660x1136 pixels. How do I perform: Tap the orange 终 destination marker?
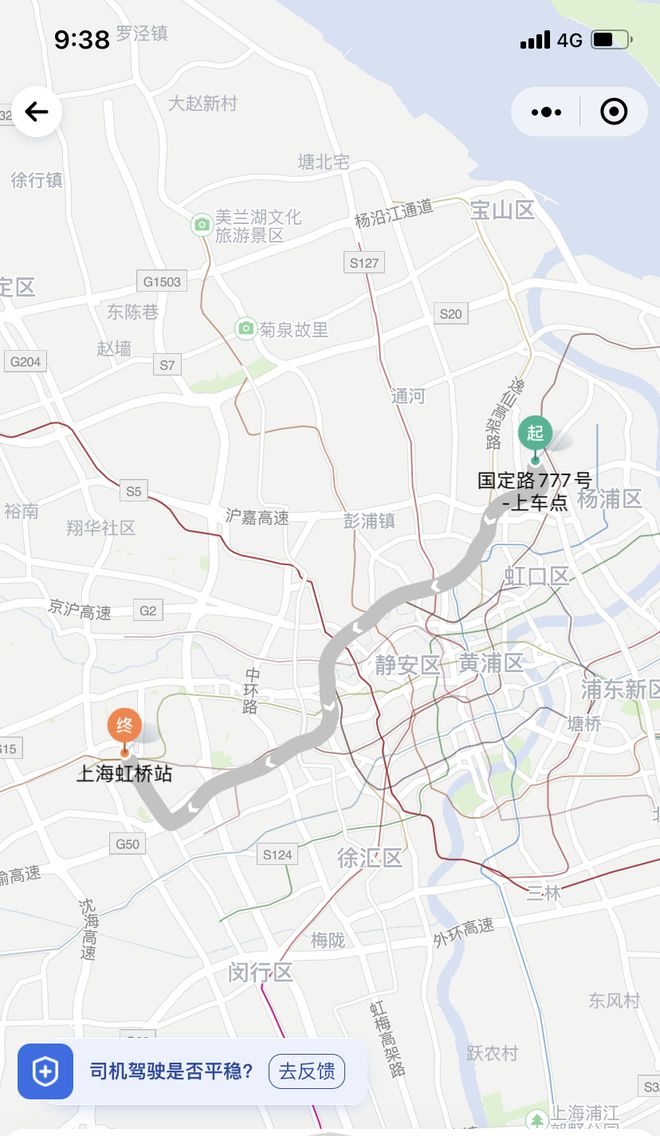(124, 726)
